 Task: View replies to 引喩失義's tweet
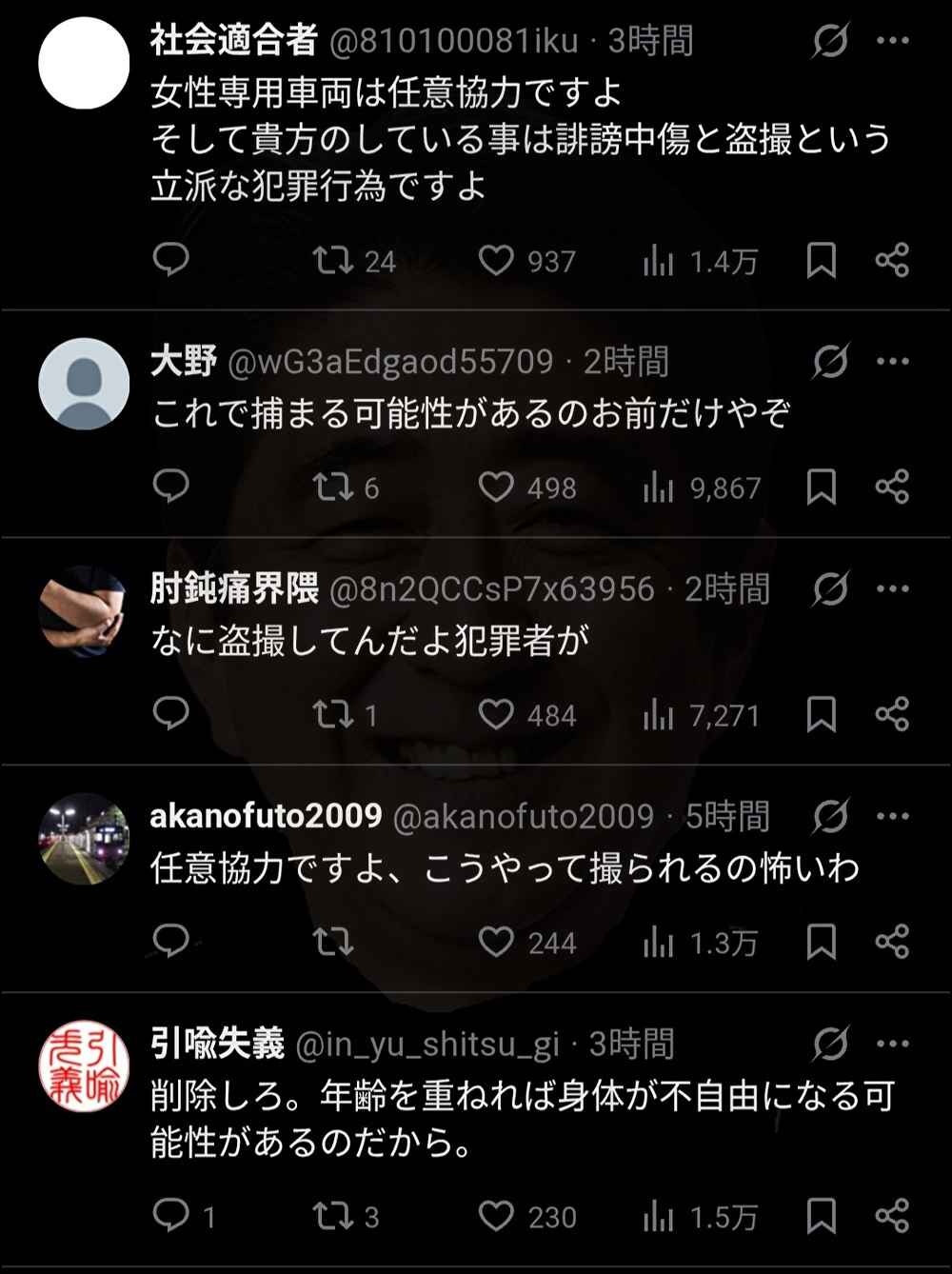tap(171, 1215)
